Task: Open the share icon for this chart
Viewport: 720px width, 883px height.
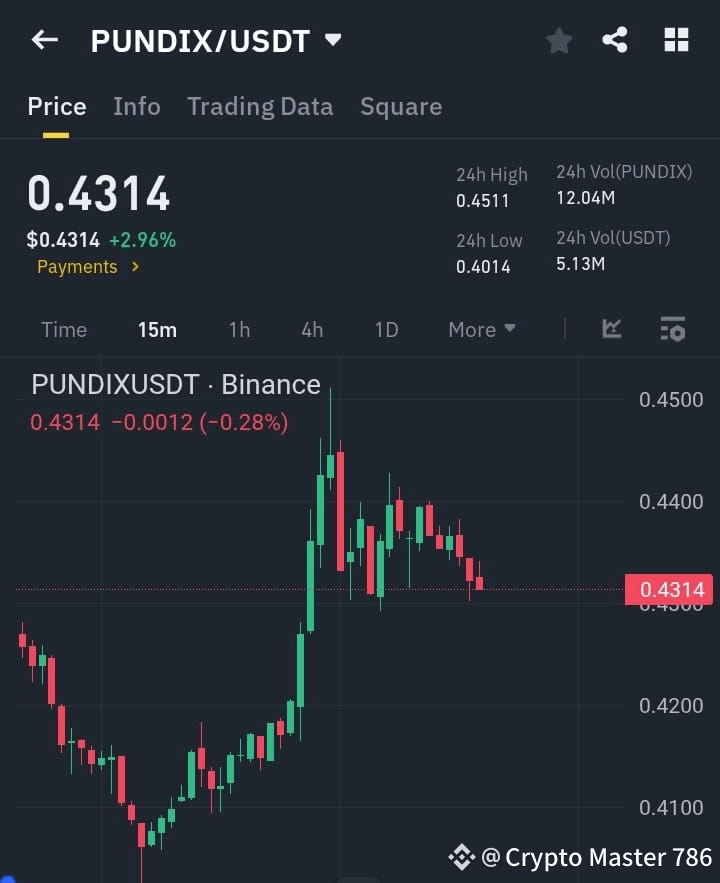Action: pos(615,40)
